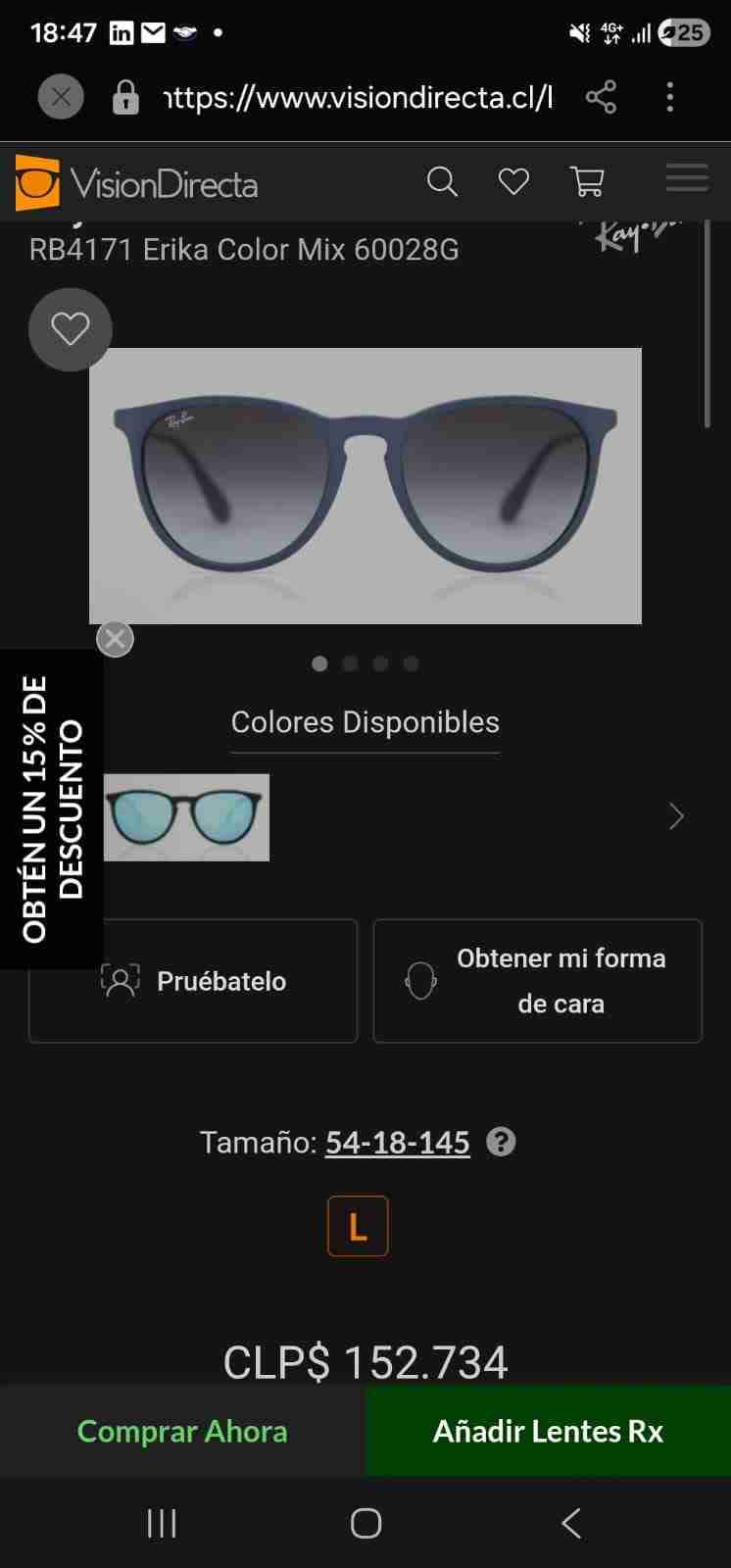Screen dimensions: 731x1568
Task: Click the Pruébatelo try-on option
Action: pos(192,980)
